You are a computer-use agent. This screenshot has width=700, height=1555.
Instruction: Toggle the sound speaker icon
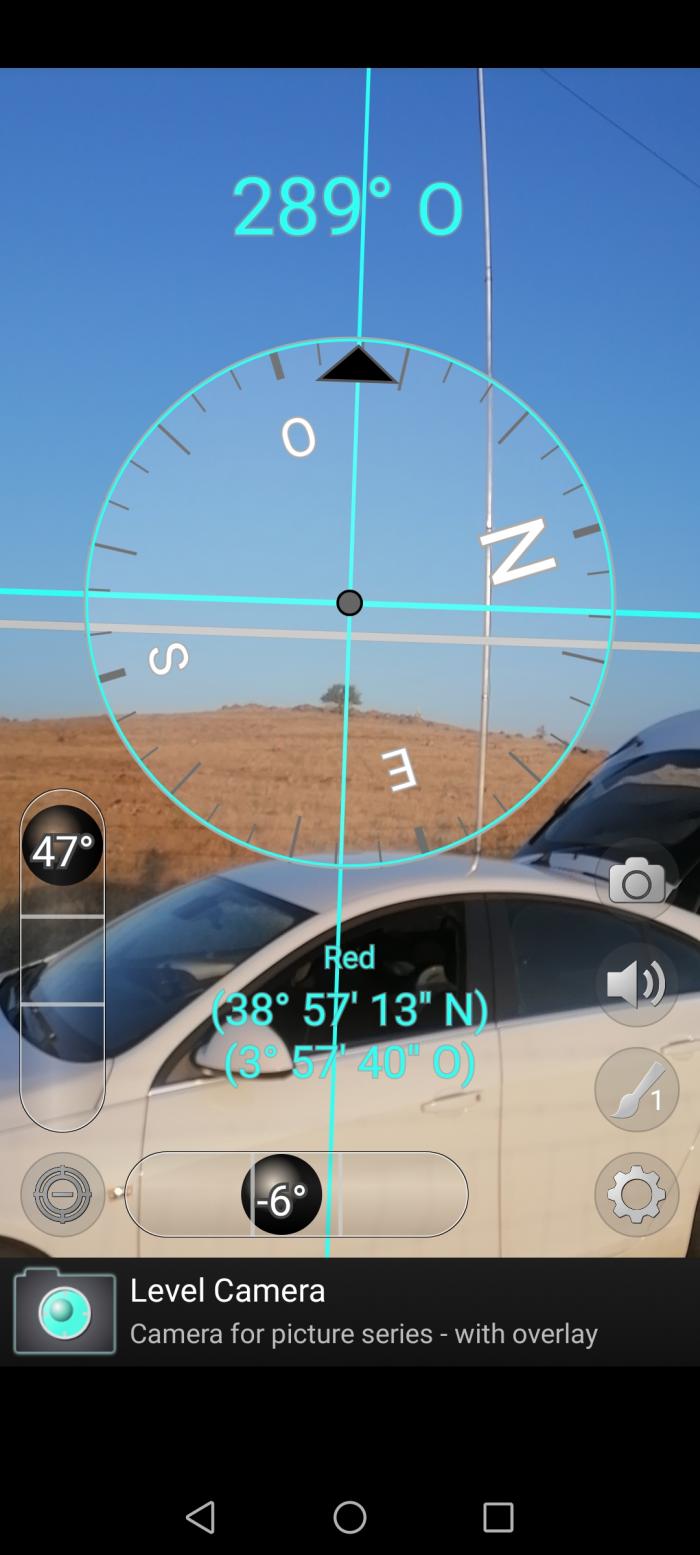pyautogui.click(x=637, y=985)
